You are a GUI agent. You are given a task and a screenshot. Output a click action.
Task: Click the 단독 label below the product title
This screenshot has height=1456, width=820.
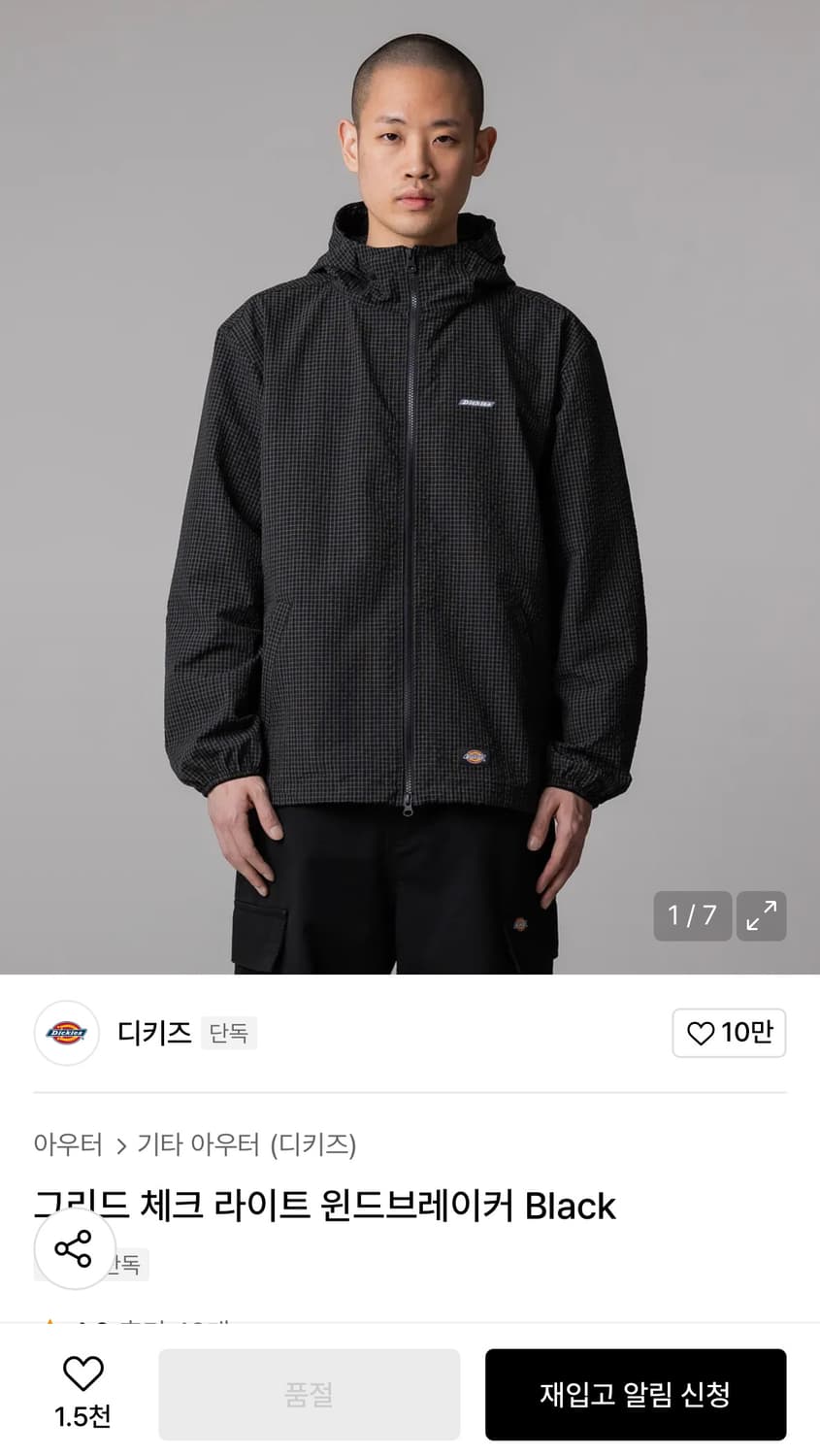coord(126,1264)
